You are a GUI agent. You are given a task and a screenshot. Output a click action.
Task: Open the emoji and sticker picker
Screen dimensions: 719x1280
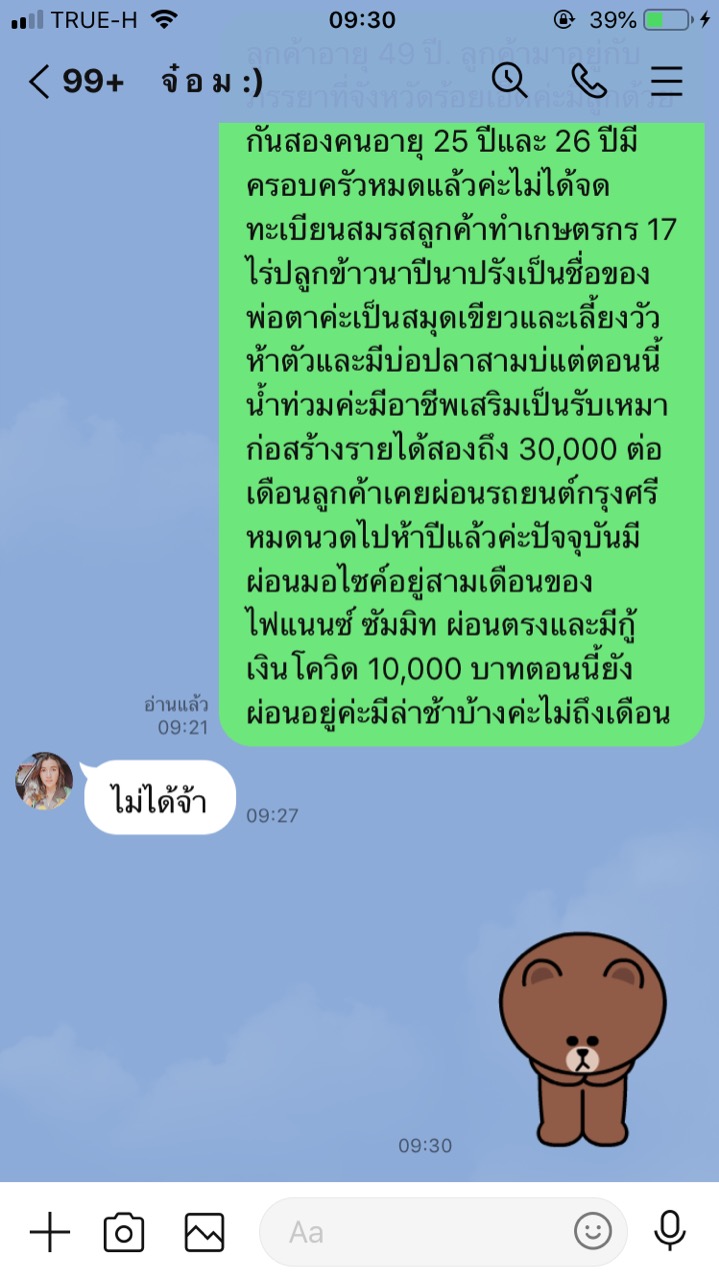coord(592,1232)
